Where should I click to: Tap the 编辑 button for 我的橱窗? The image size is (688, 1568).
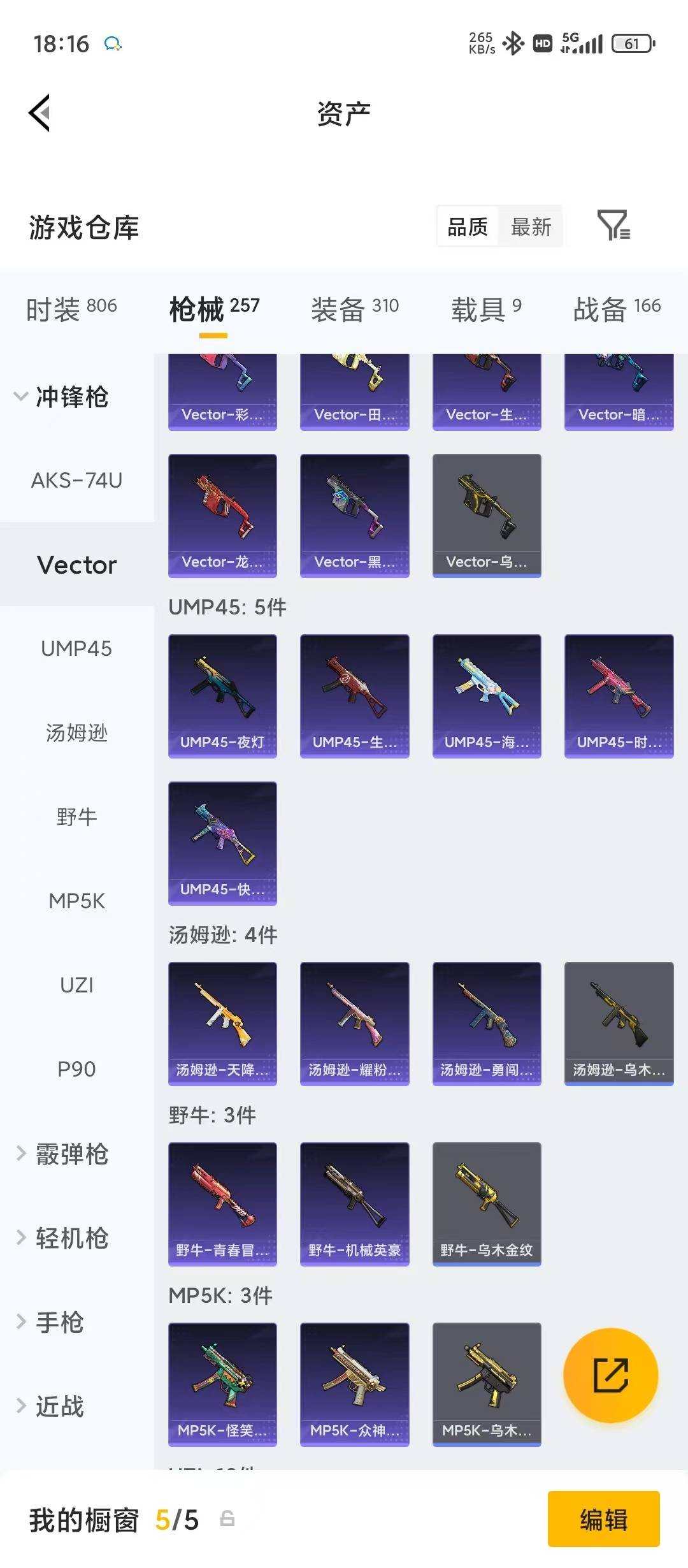point(603,1520)
